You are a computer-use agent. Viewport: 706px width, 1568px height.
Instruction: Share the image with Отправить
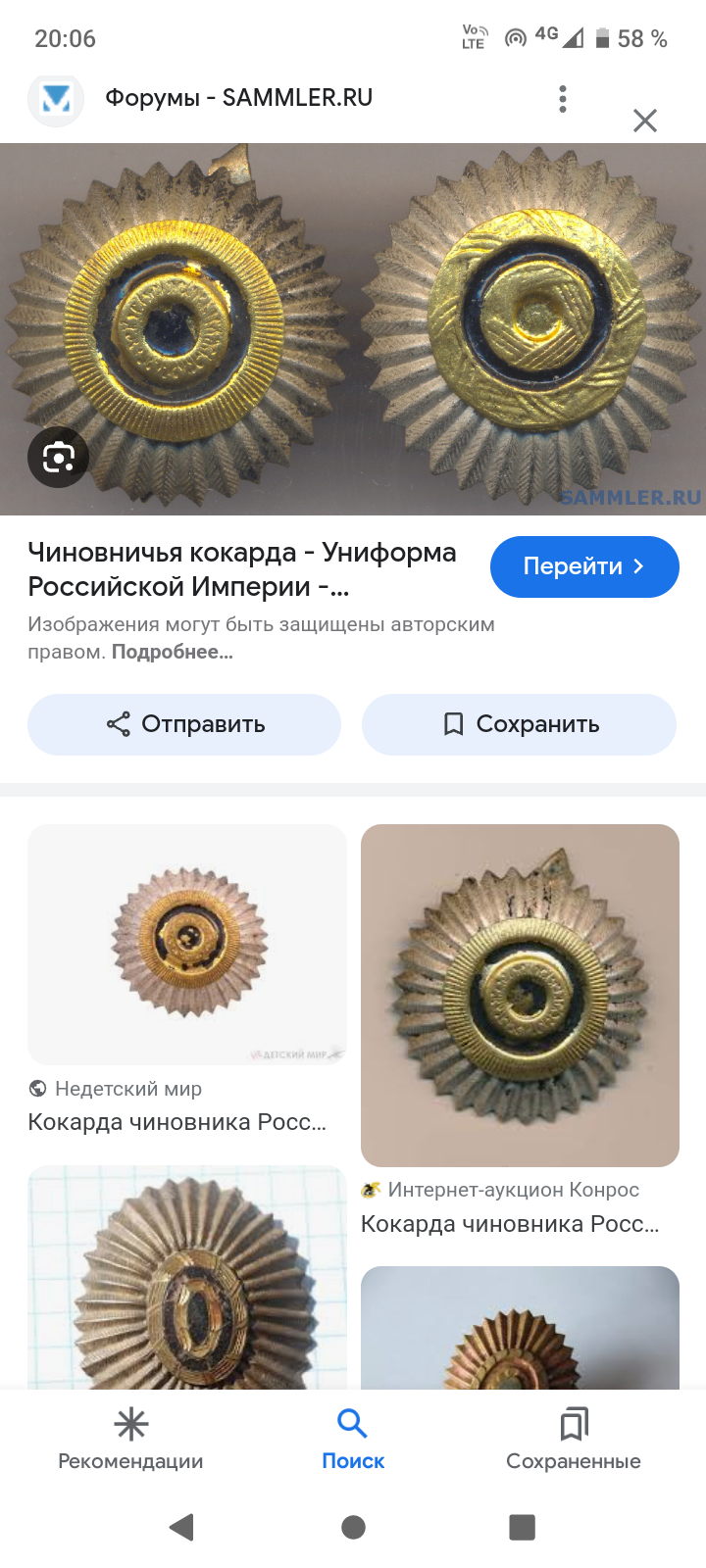coord(184,724)
